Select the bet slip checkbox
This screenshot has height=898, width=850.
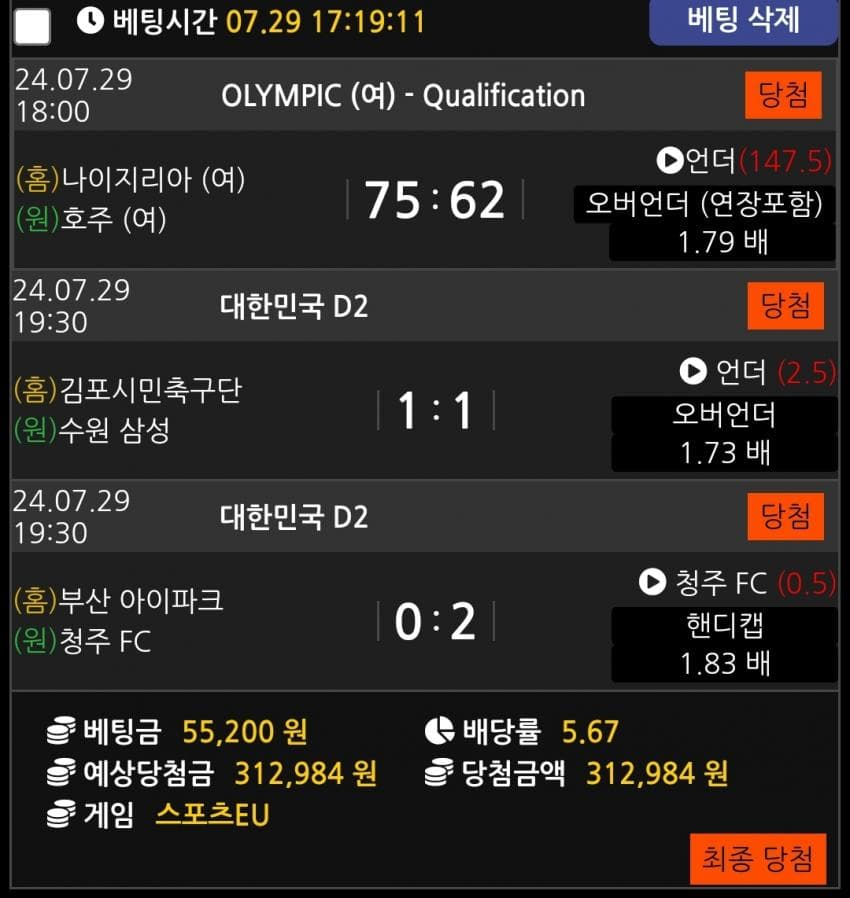tap(33, 24)
